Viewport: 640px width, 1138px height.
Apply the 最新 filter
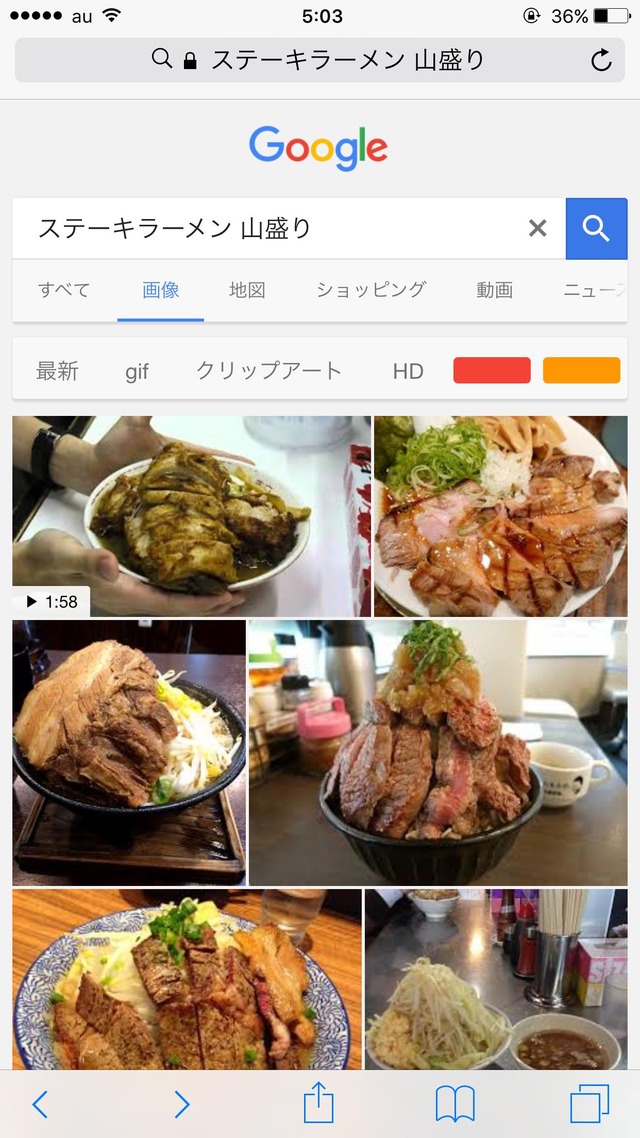pos(57,371)
